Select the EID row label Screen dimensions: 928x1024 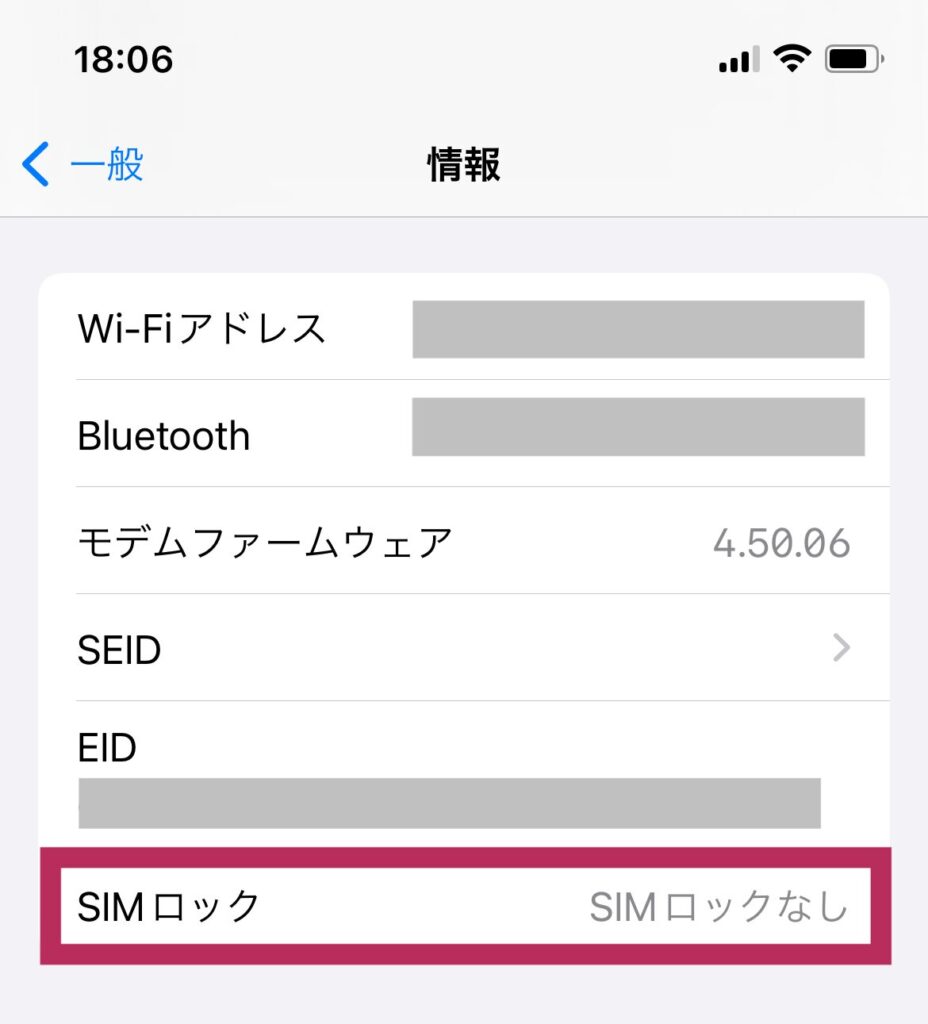(x=108, y=747)
